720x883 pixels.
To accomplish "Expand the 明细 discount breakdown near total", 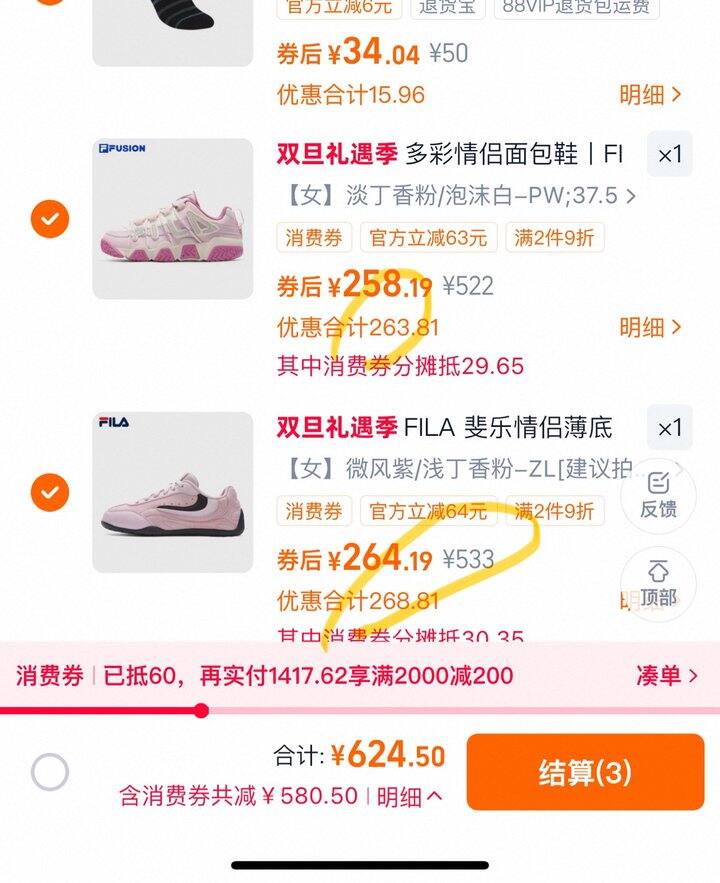I will 410,797.
